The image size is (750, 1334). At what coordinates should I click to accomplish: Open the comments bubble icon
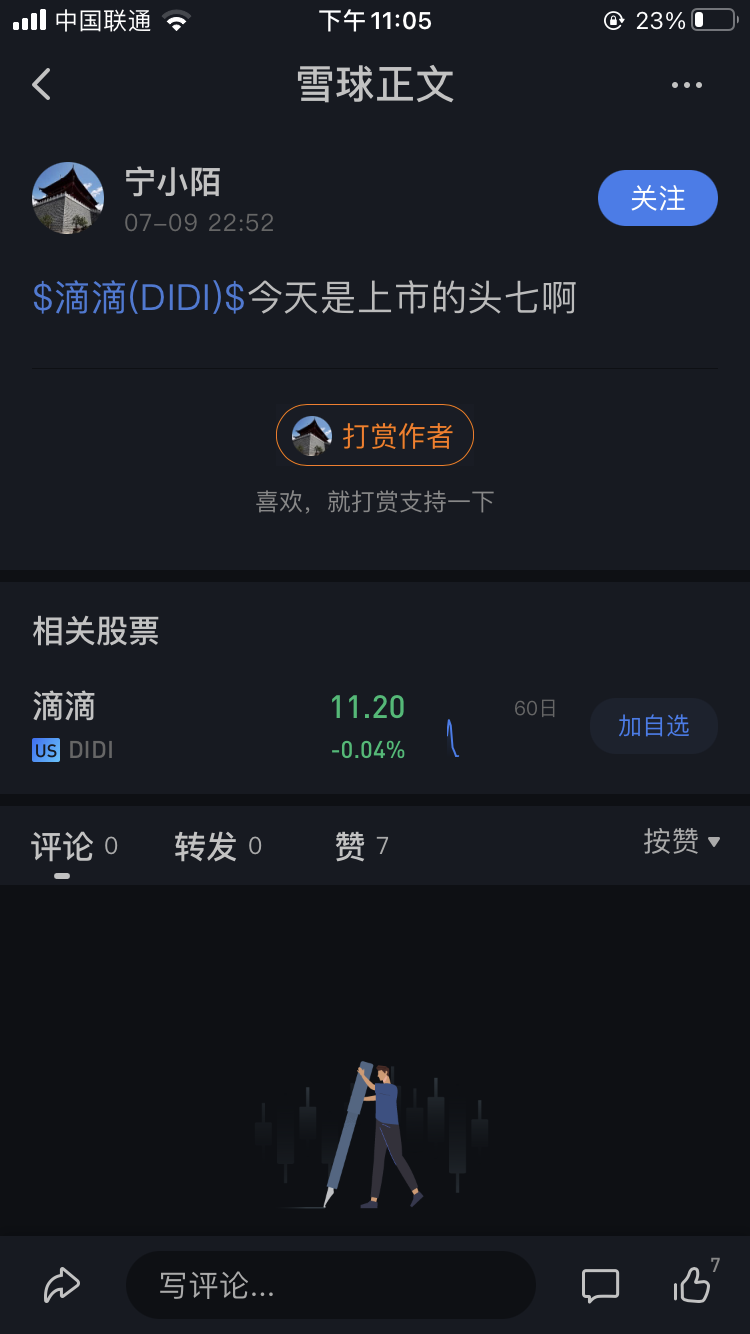pyautogui.click(x=600, y=1285)
